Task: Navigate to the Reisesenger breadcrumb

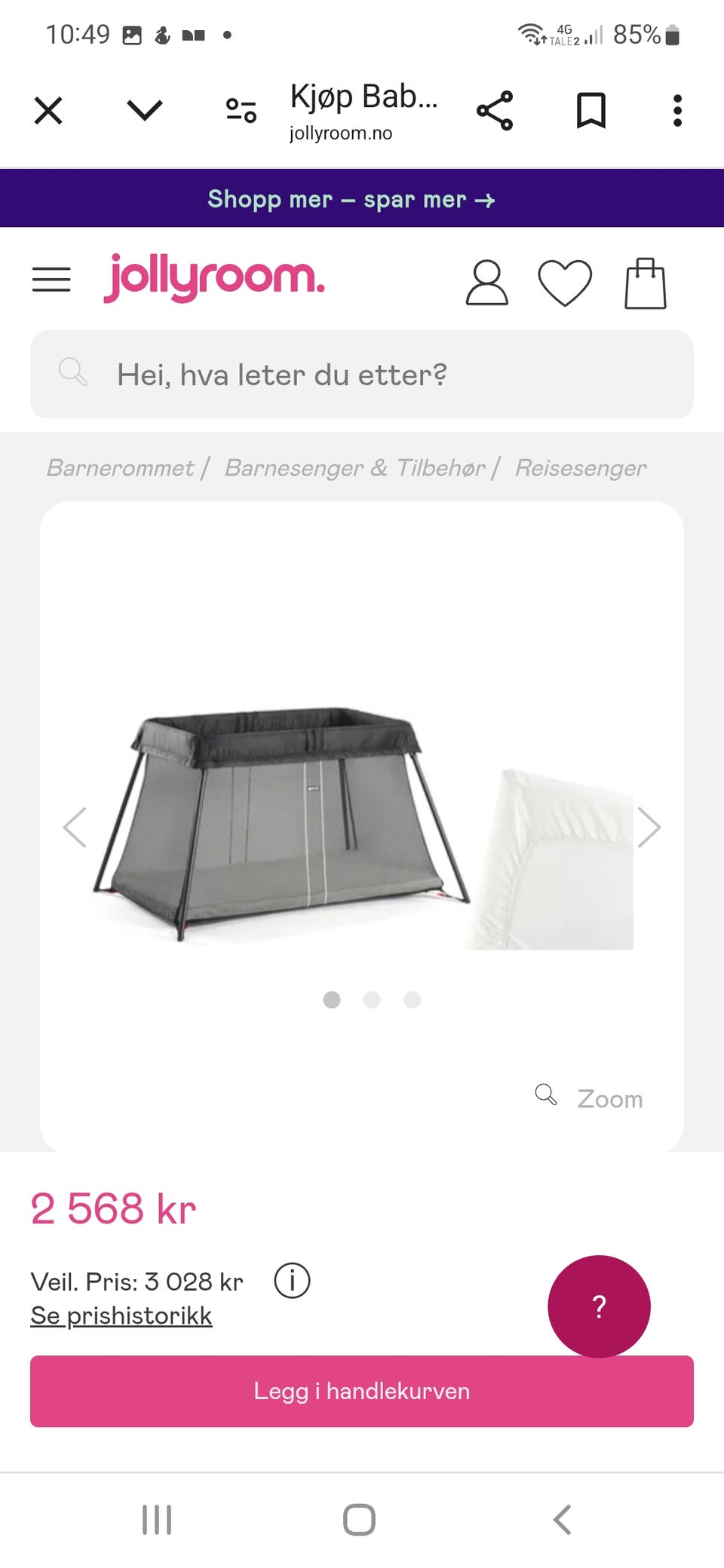Action: click(x=580, y=467)
